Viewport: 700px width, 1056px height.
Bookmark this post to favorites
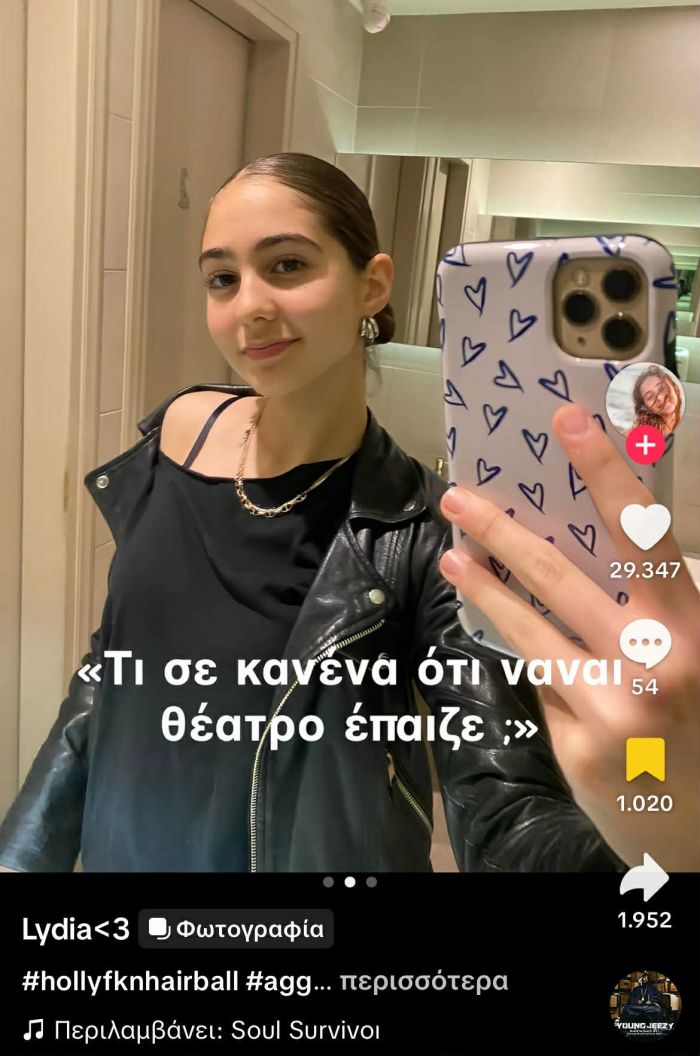coord(645,760)
